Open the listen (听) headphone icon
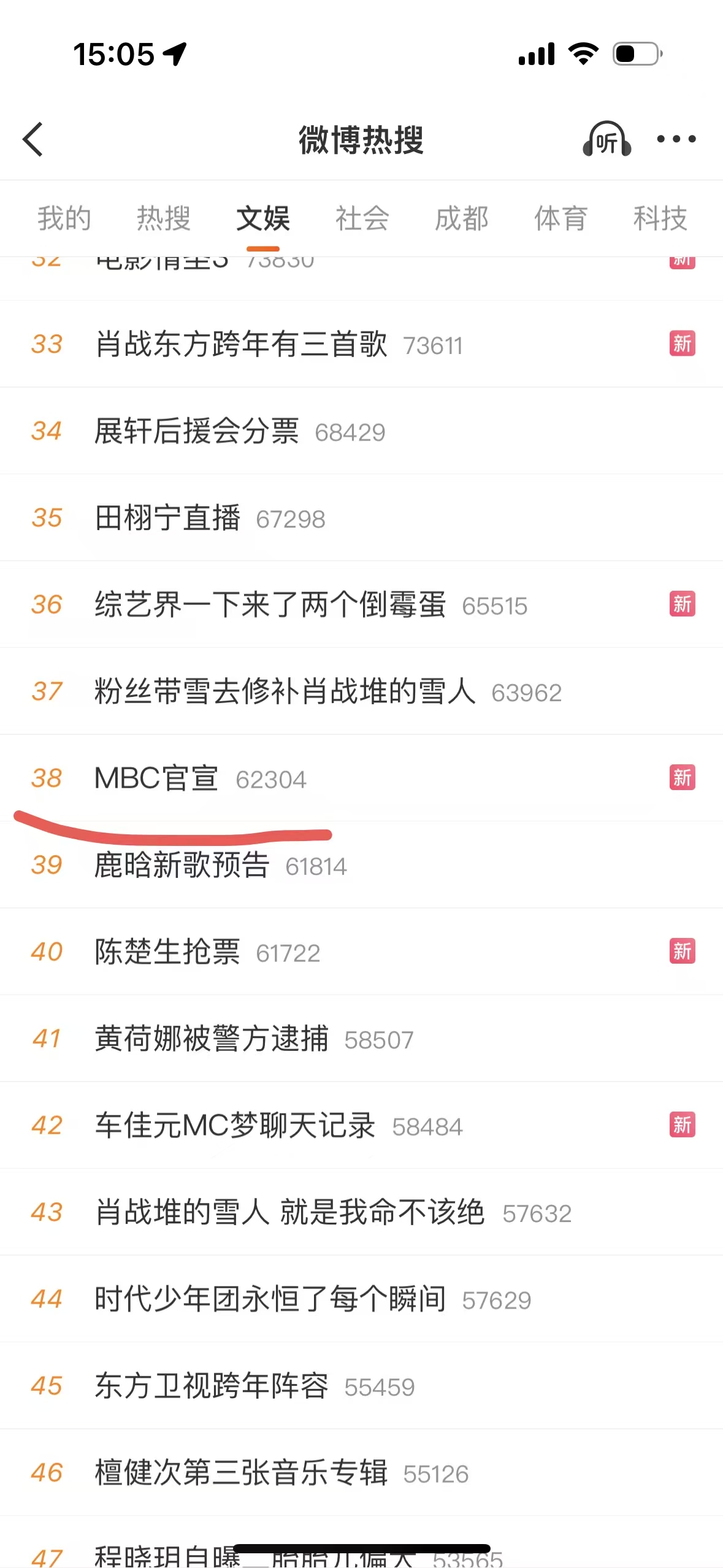Viewport: 723px width, 1568px height. tap(606, 139)
